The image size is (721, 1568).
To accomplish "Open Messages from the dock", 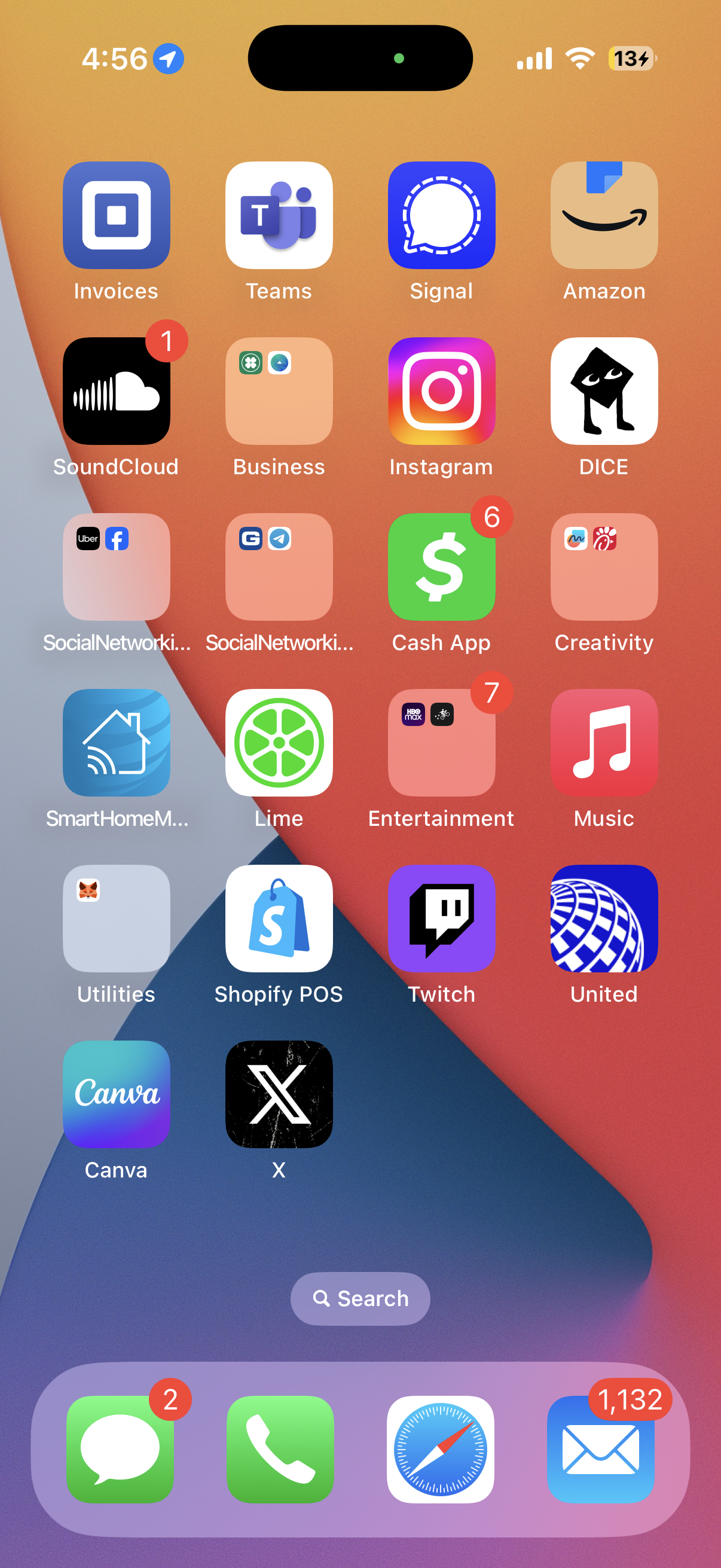I will coord(120,1450).
